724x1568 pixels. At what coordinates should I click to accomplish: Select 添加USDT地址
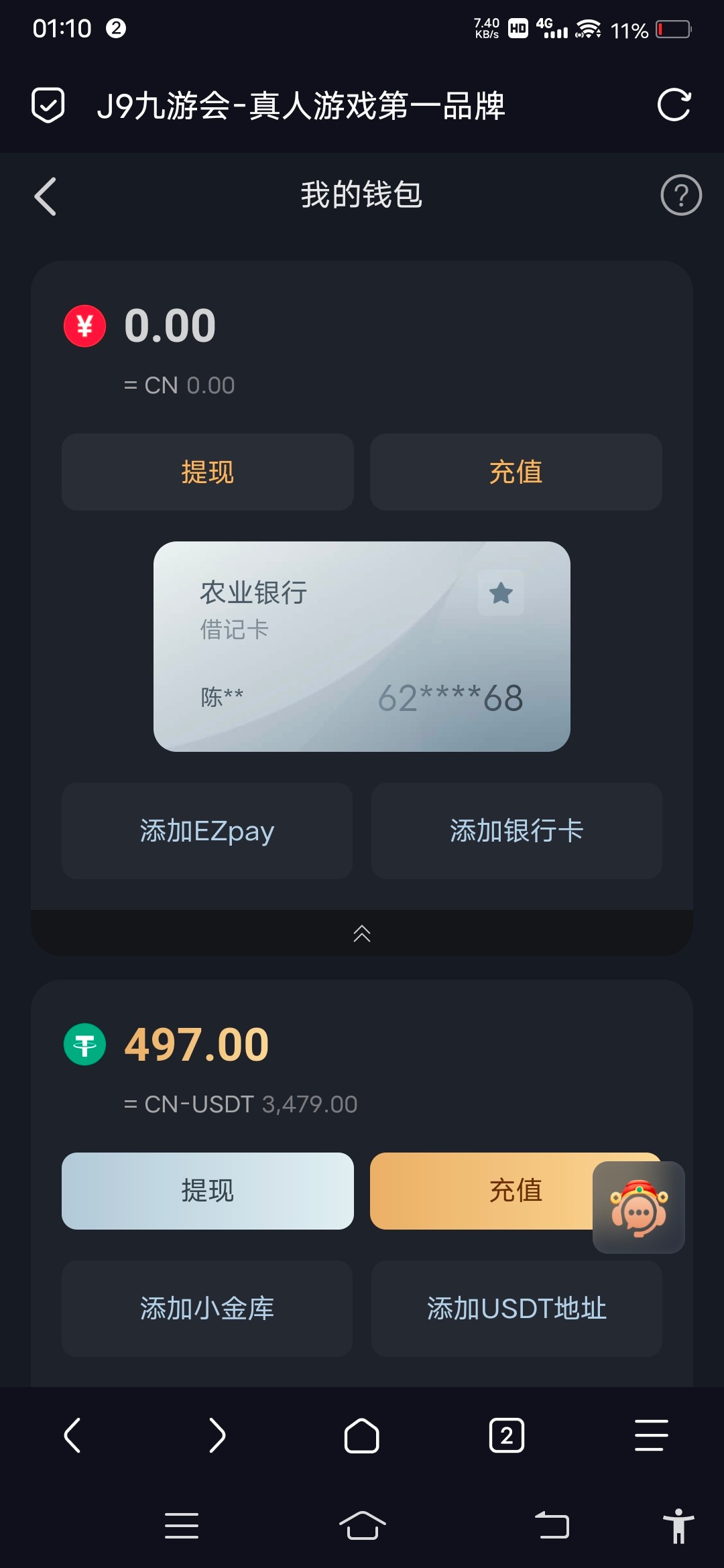(516, 1309)
